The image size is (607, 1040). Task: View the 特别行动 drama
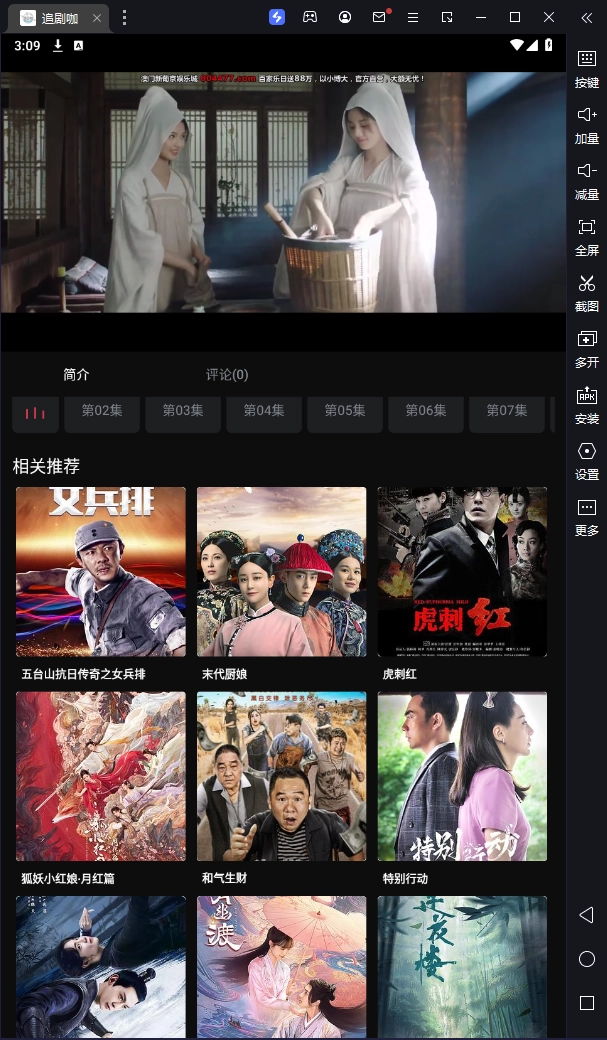[x=462, y=776]
